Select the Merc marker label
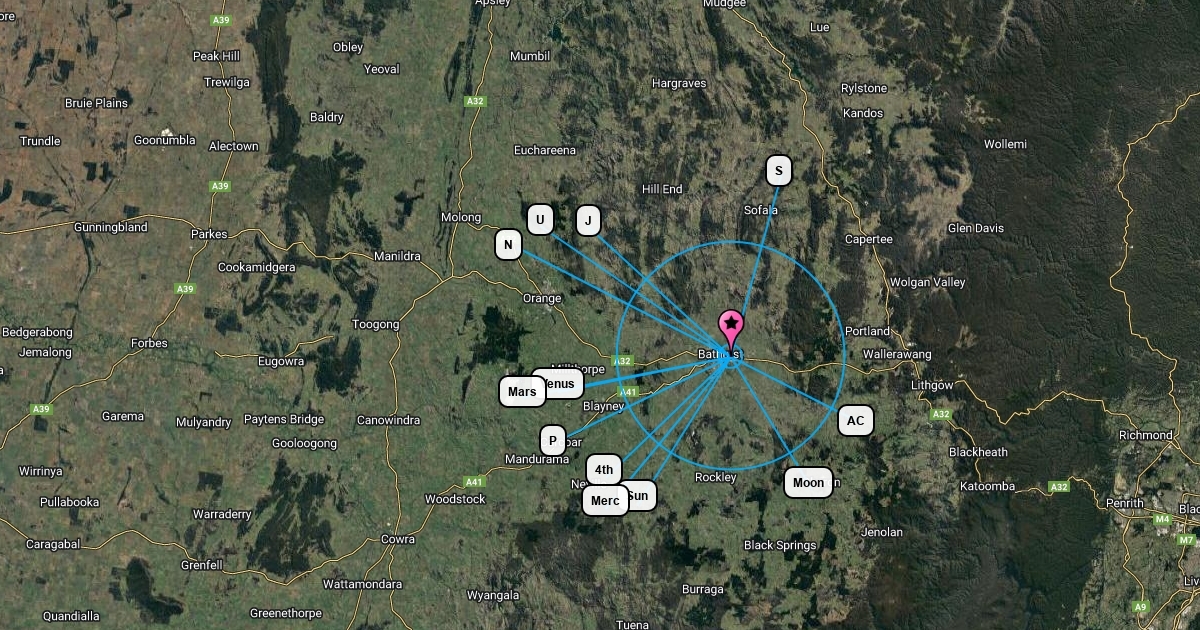1200x630 pixels. tap(604, 501)
